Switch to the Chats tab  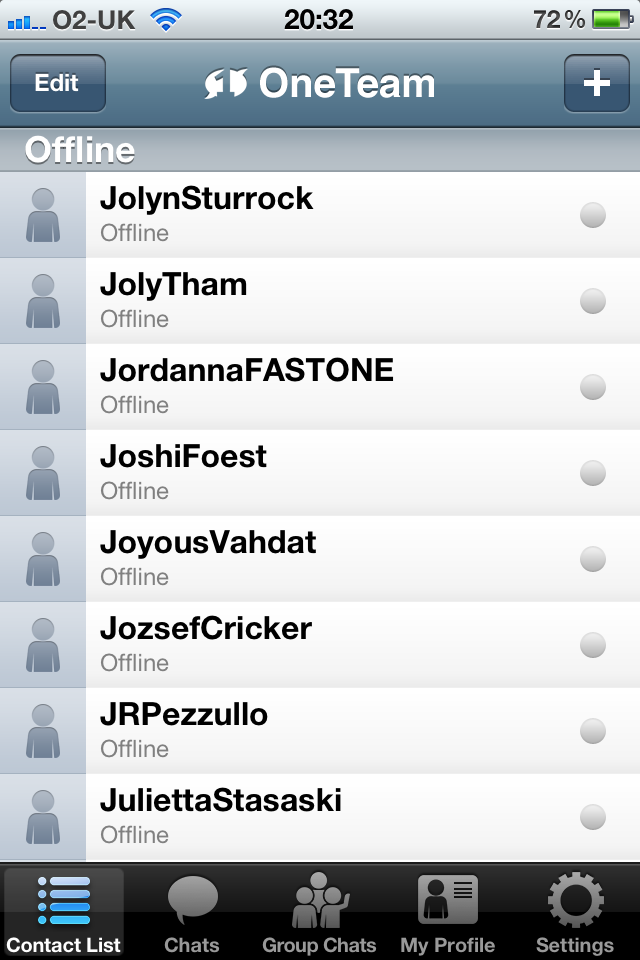[x=192, y=914]
